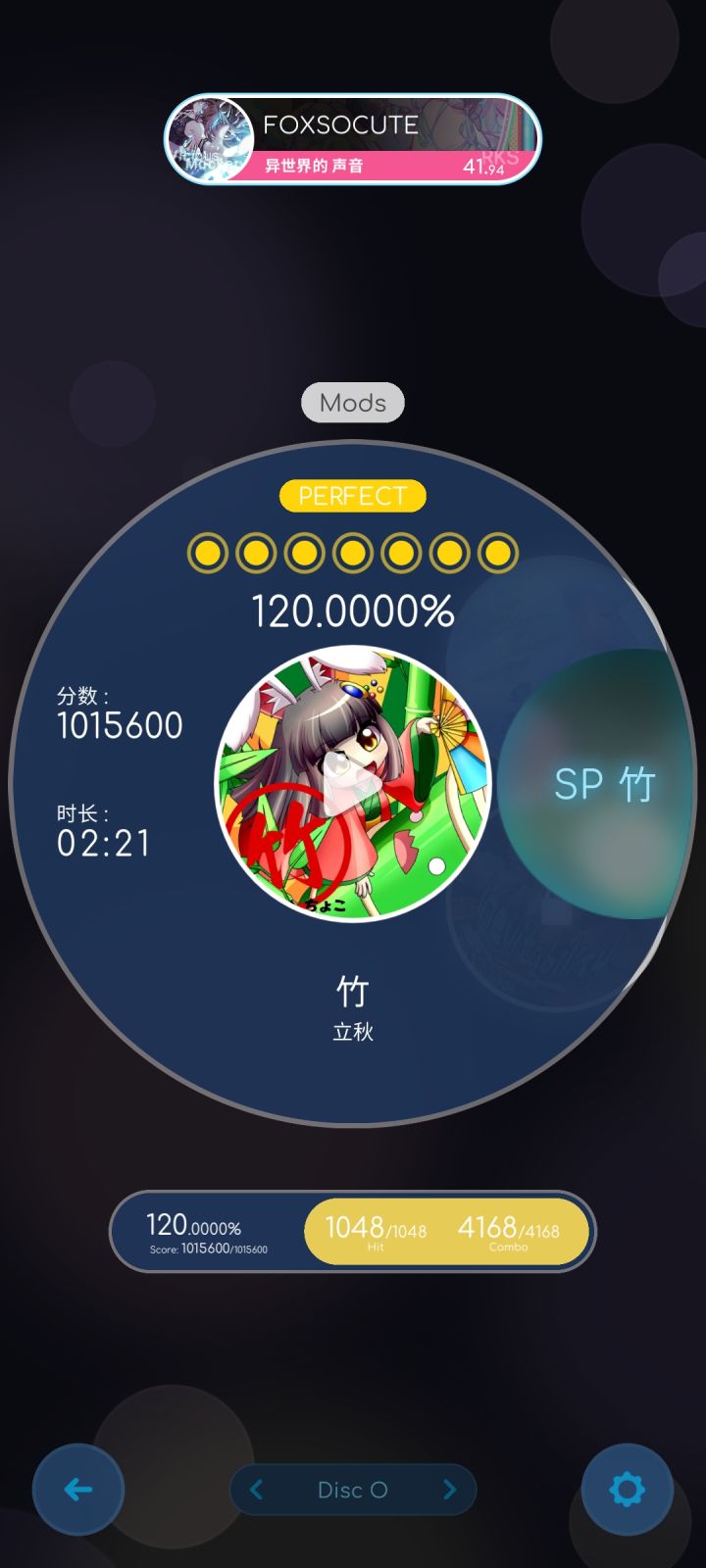Open settings using the gear icon
This screenshot has width=706, height=1568.
(627, 1489)
